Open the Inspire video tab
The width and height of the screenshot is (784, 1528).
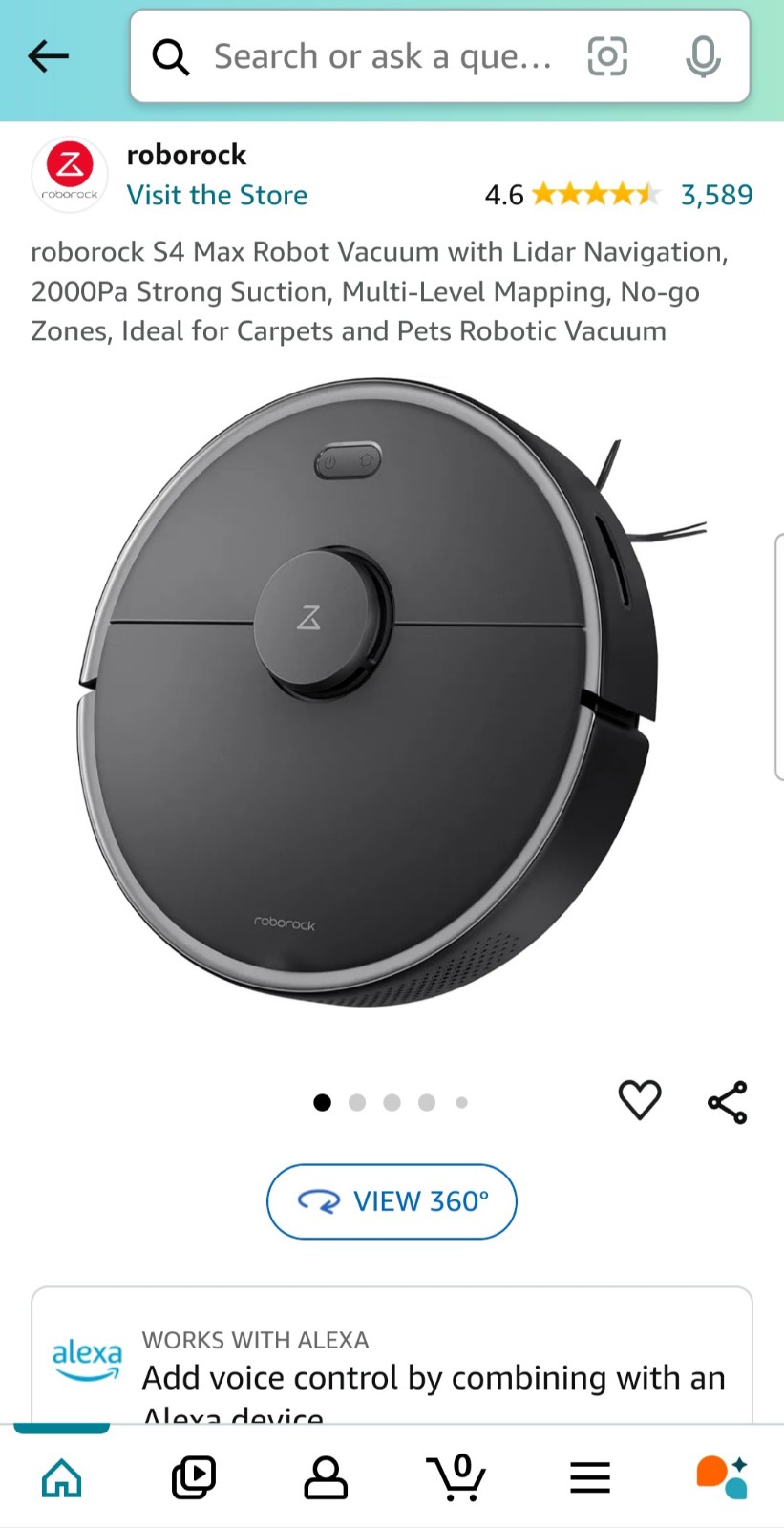coord(194,1477)
